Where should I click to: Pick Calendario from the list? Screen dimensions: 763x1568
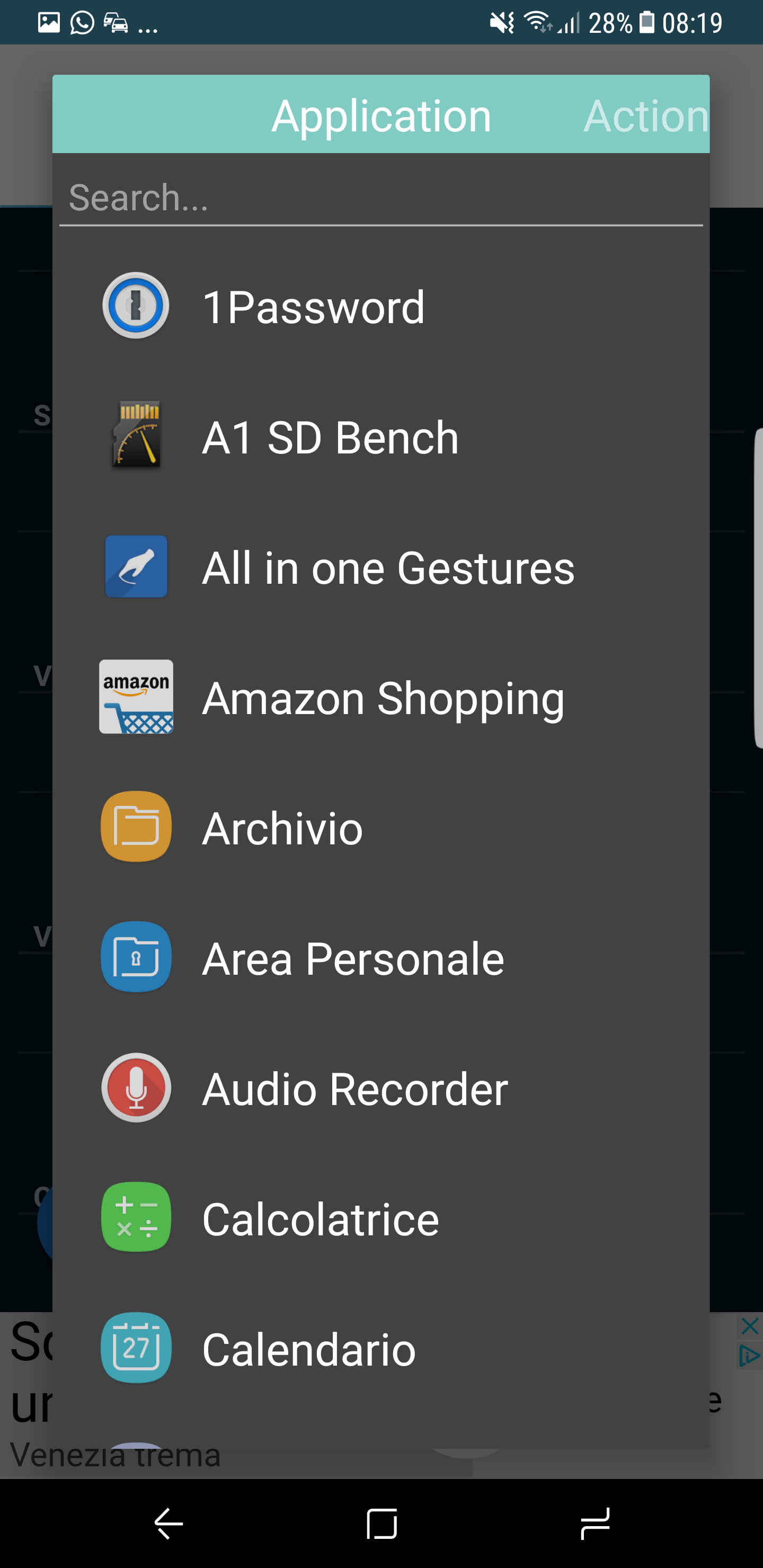click(381, 1348)
